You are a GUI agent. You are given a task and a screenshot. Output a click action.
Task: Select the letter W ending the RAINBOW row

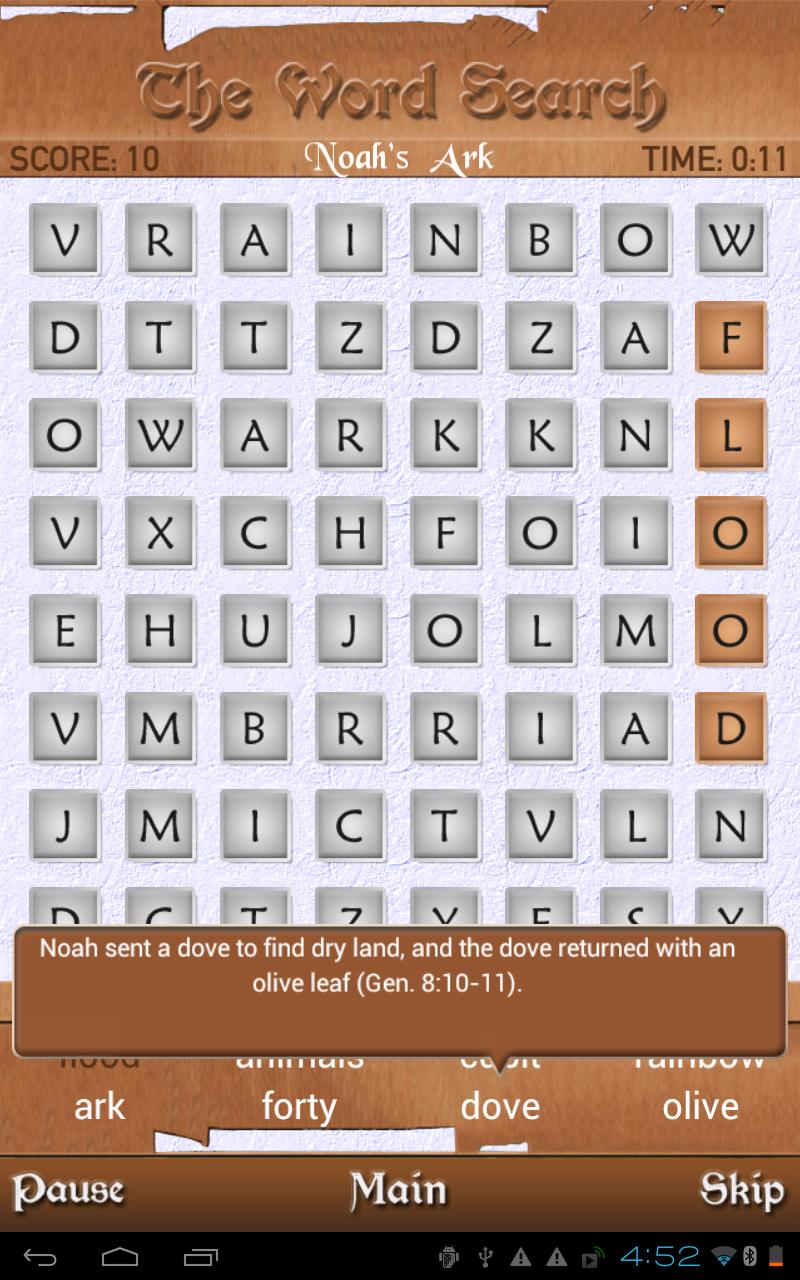click(x=730, y=240)
